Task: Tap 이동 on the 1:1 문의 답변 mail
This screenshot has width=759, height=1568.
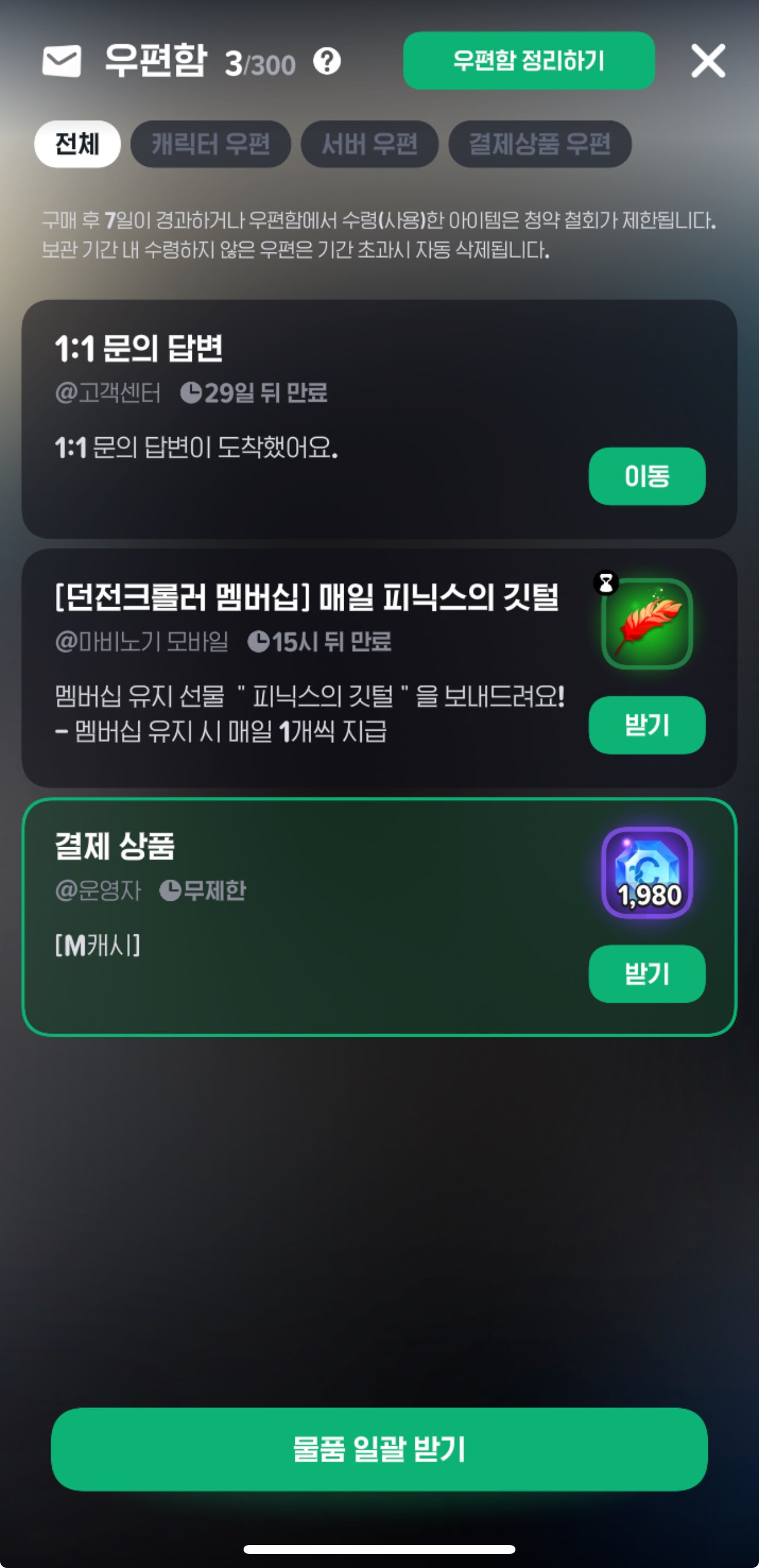Action: coord(647,476)
